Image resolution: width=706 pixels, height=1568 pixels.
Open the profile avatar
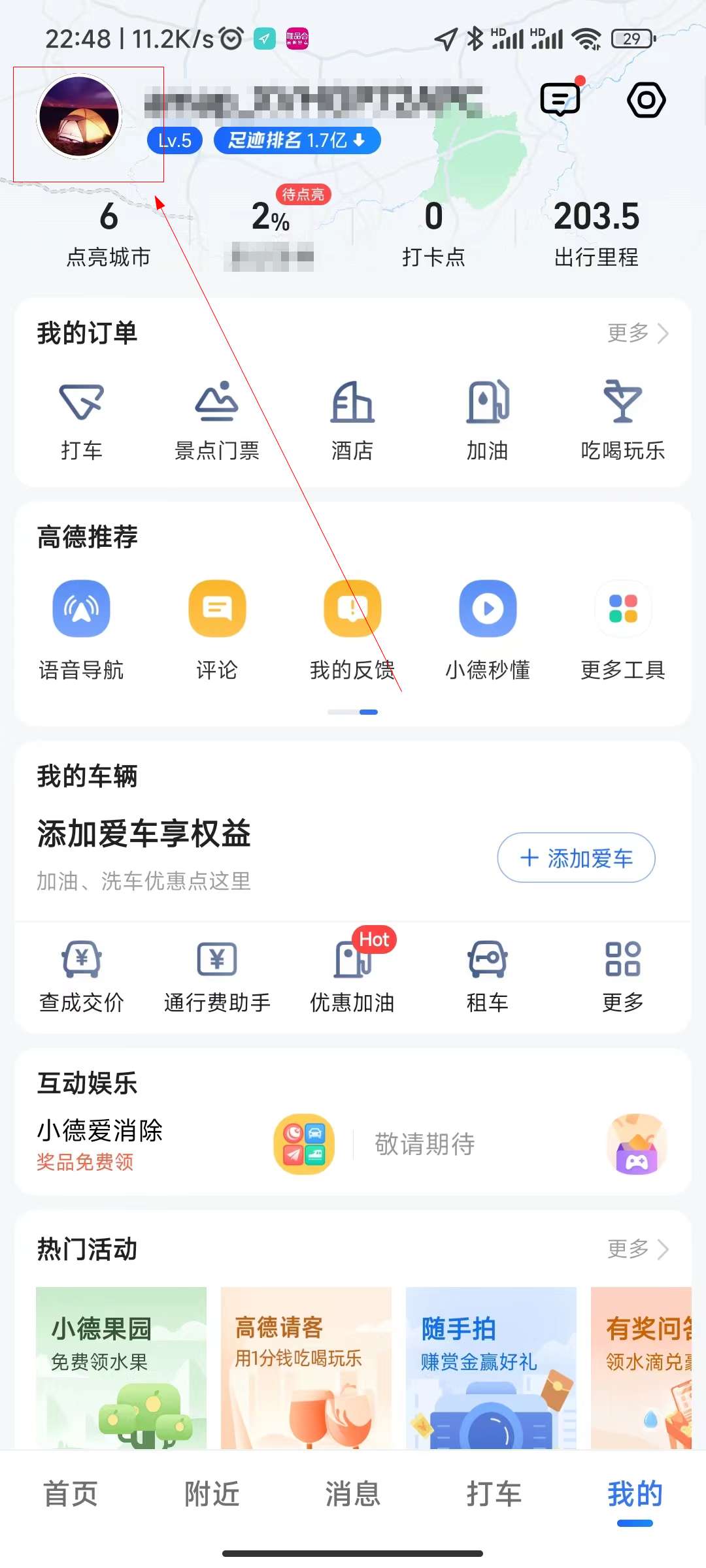pos(79,116)
